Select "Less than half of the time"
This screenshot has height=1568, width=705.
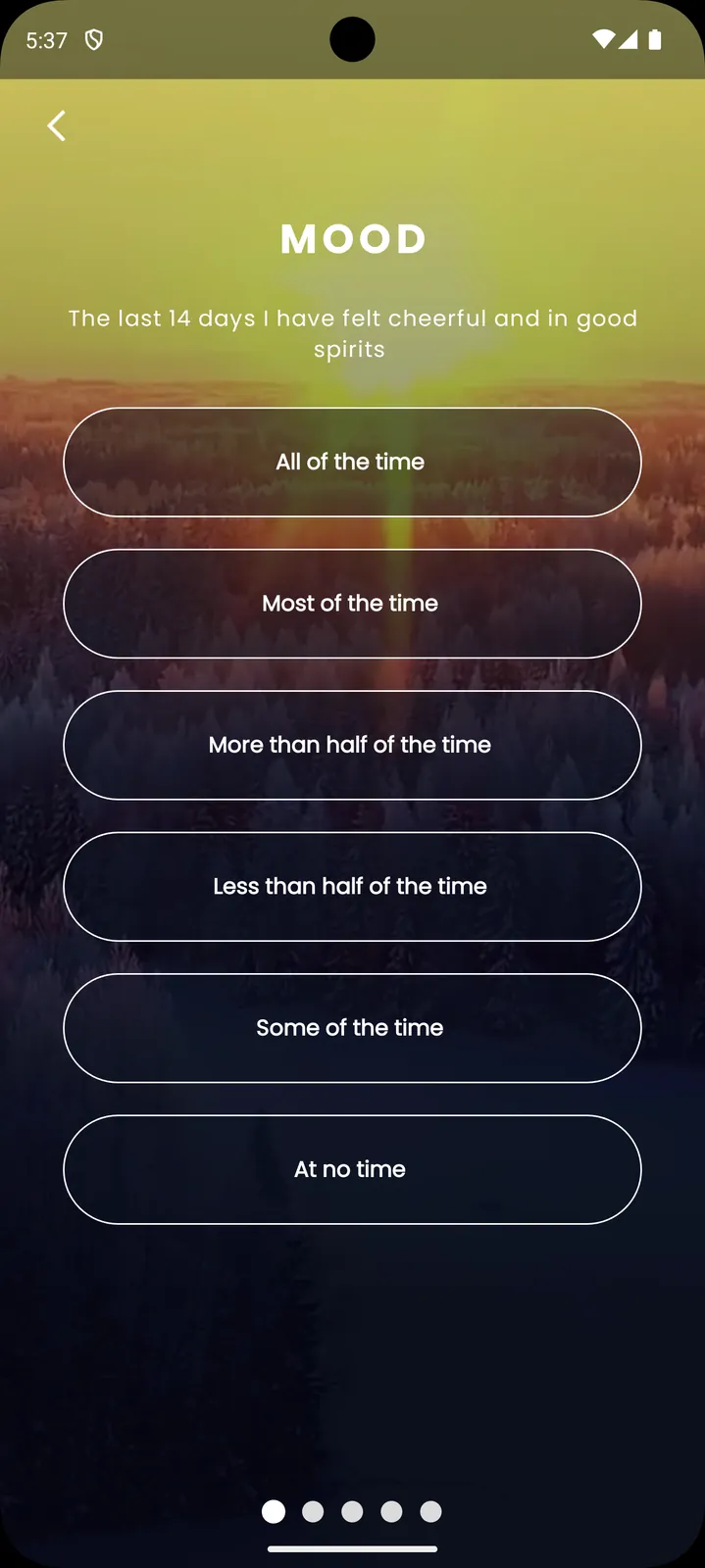coord(352,886)
